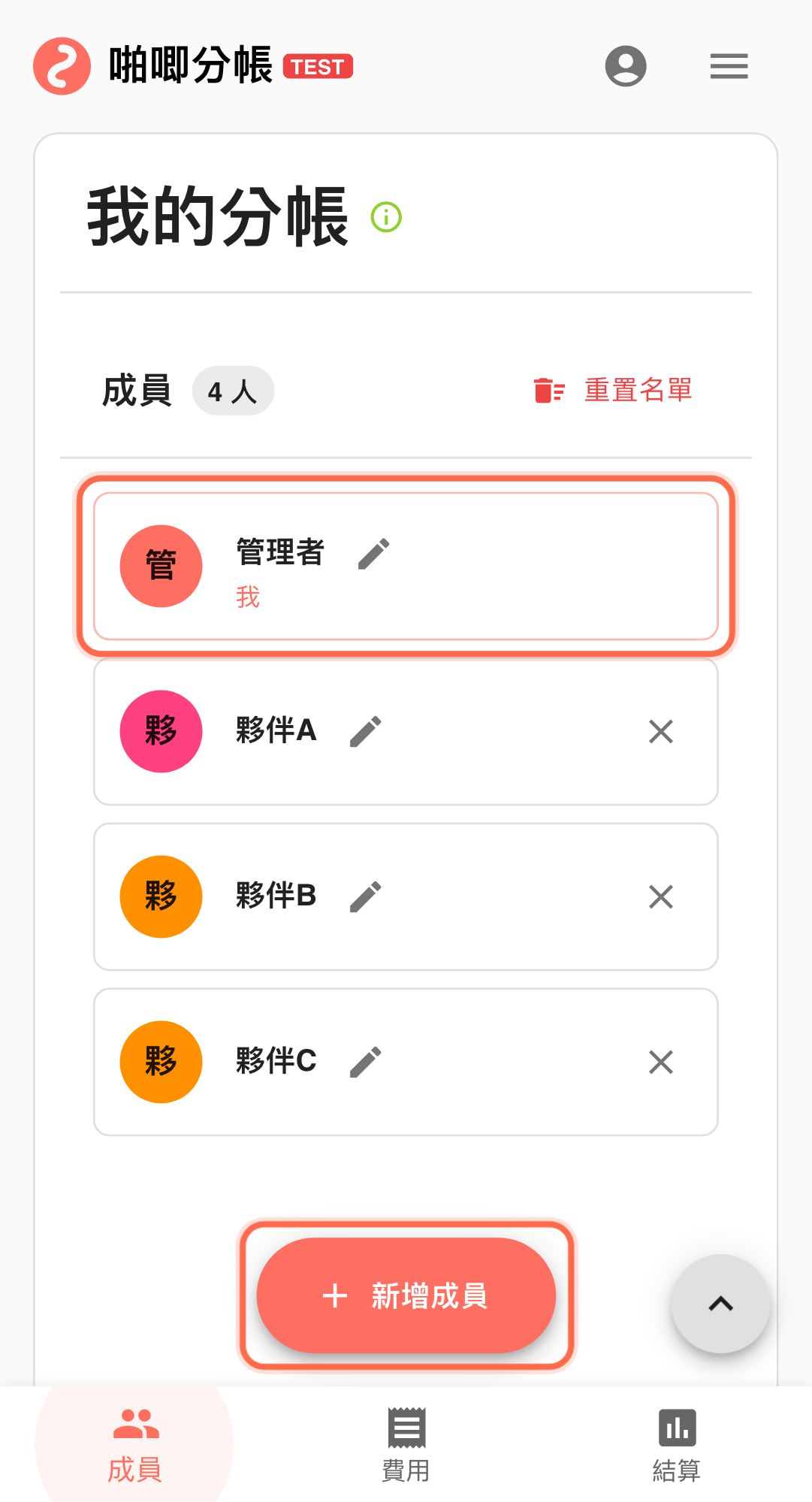
Task: Open the hamburger menu
Action: point(729,66)
